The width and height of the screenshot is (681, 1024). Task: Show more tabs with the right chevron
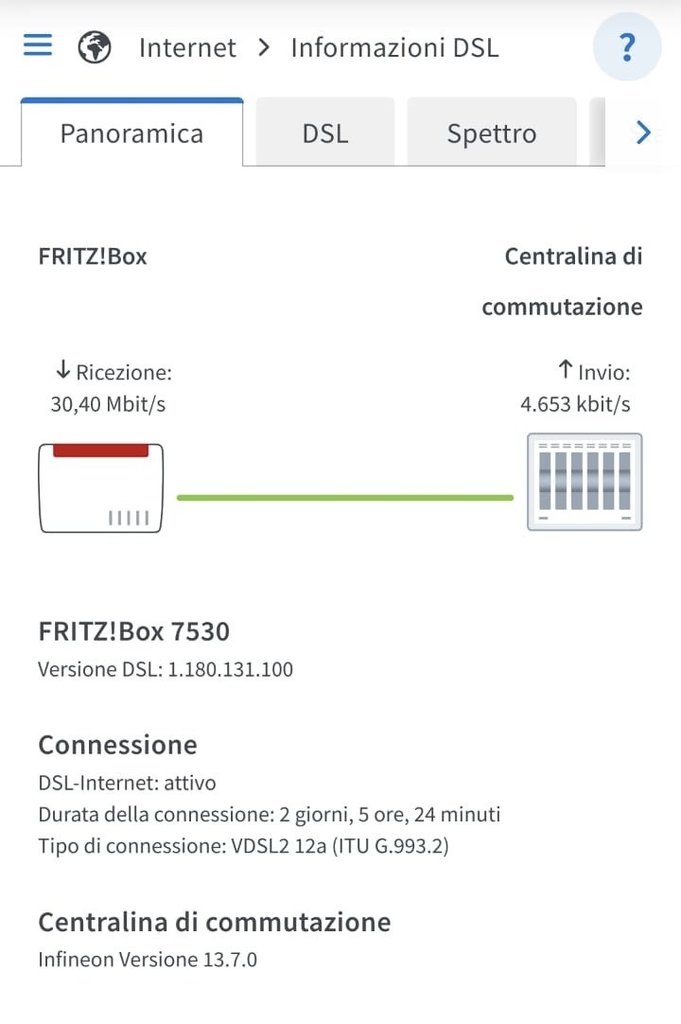pos(643,133)
